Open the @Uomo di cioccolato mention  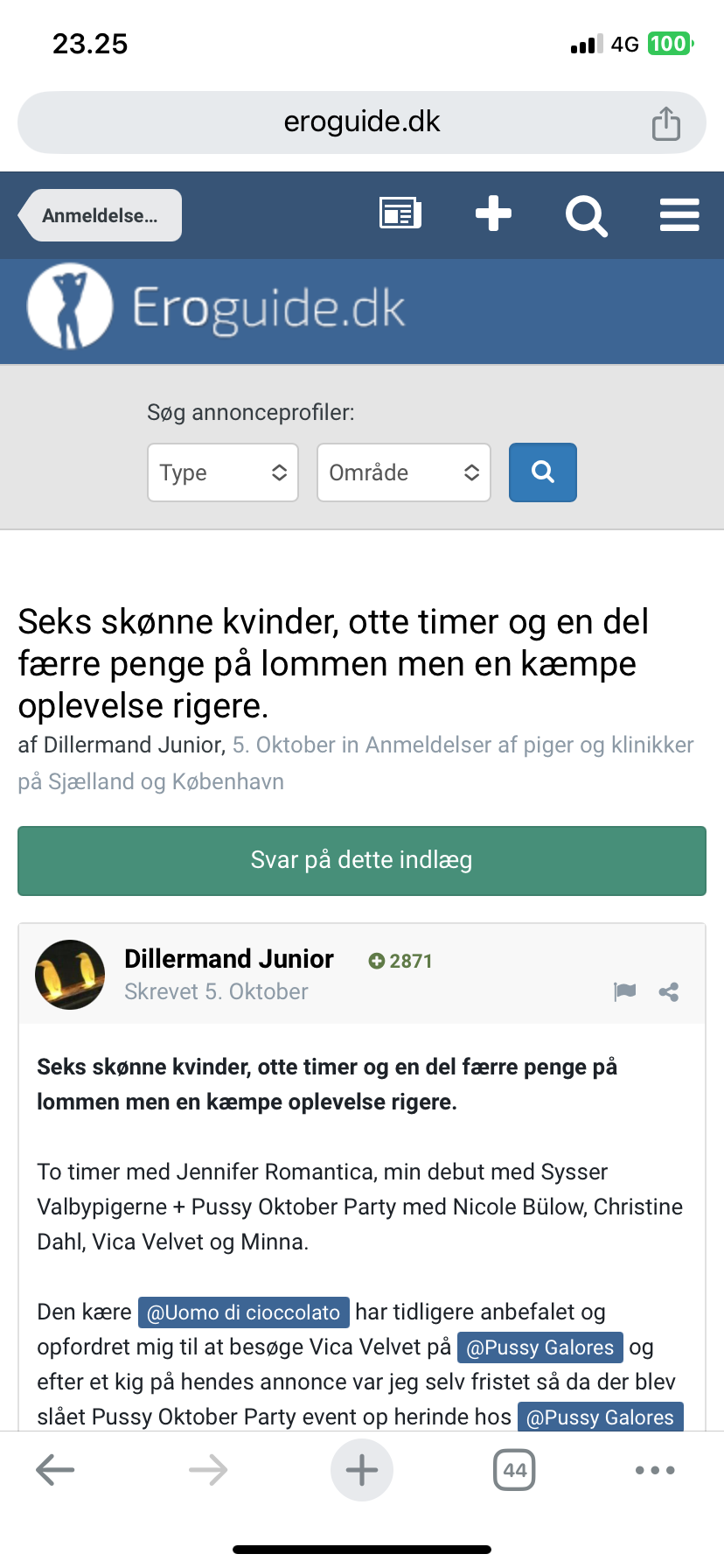[x=243, y=1312]
